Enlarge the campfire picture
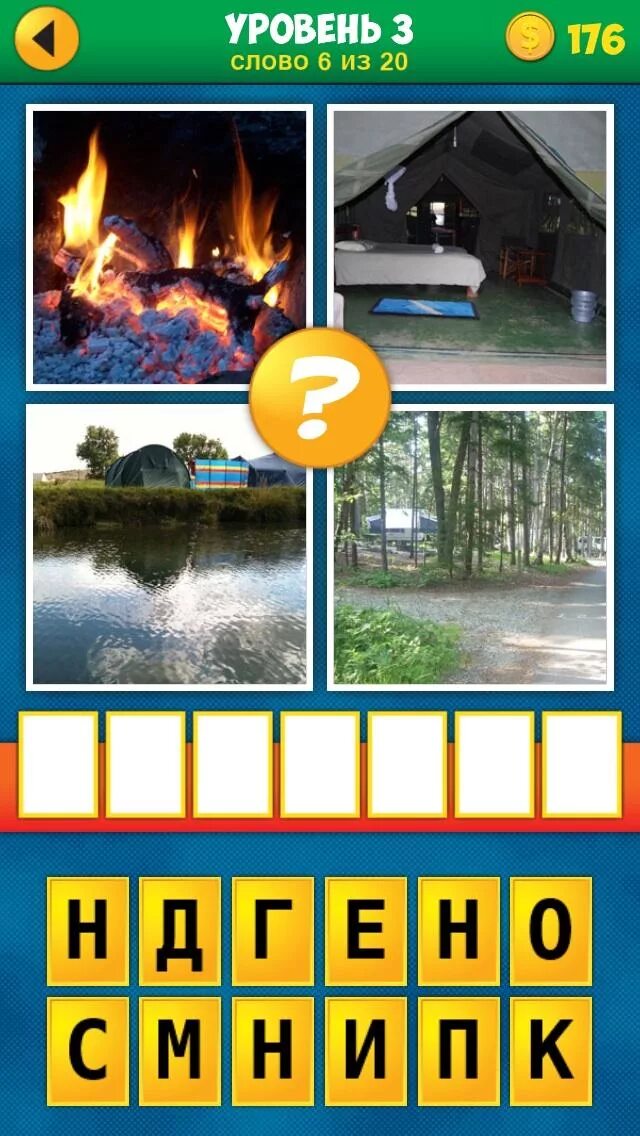Screen dimensions: 640x1136 click(x=169, y=246)
